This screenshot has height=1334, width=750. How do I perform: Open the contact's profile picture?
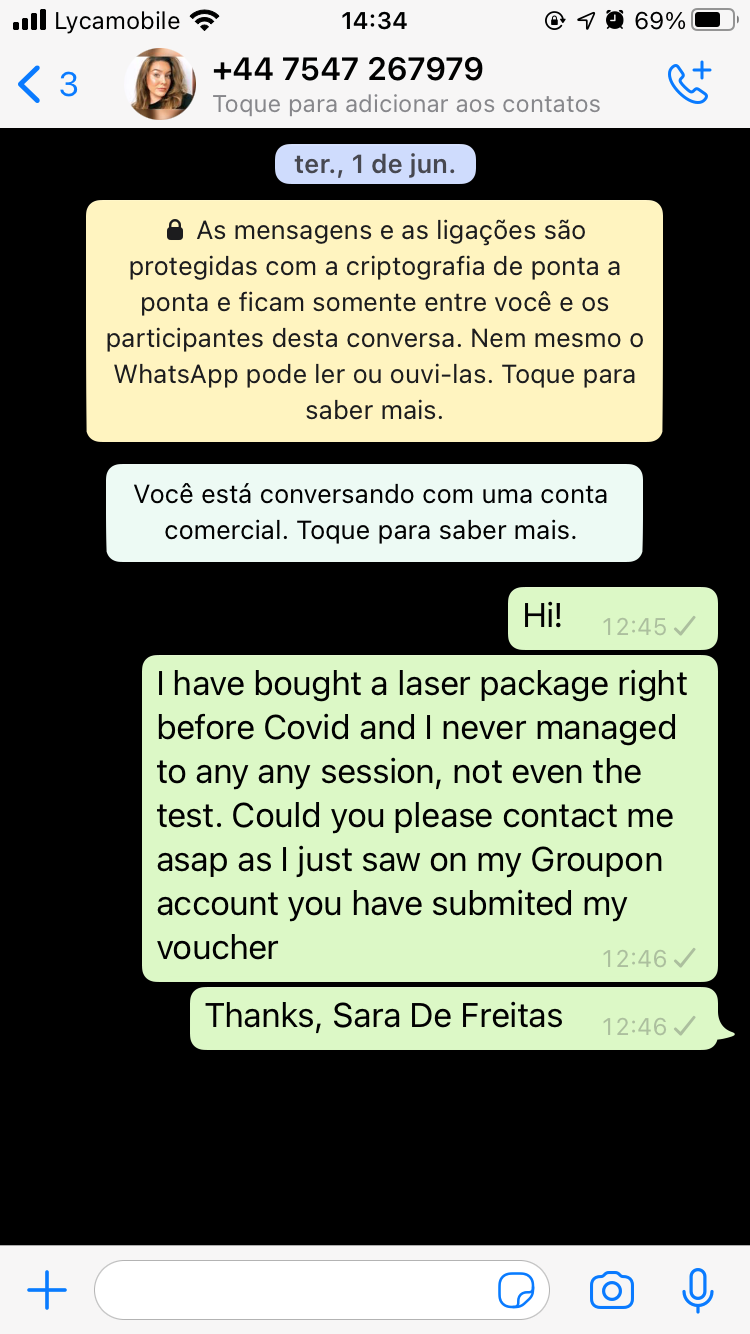pos(160,84)
